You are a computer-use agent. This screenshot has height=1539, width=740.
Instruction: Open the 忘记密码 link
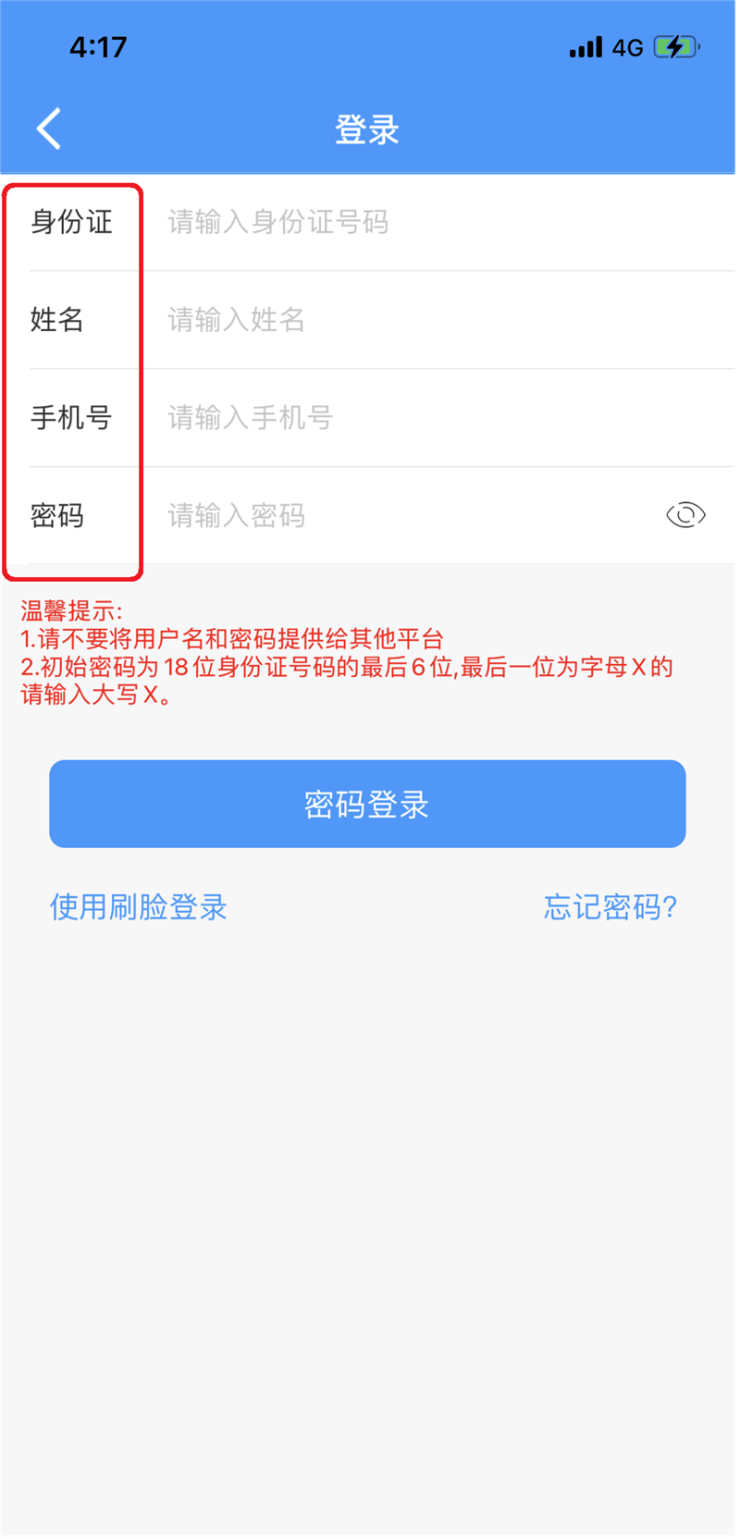pyautogui.click(x=611, y=907)
